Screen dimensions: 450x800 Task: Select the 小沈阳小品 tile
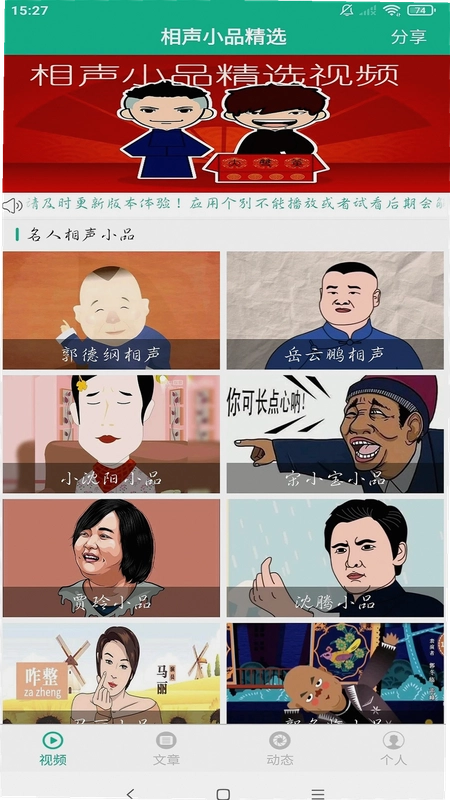pyautogui.click(x=111, y=434)
